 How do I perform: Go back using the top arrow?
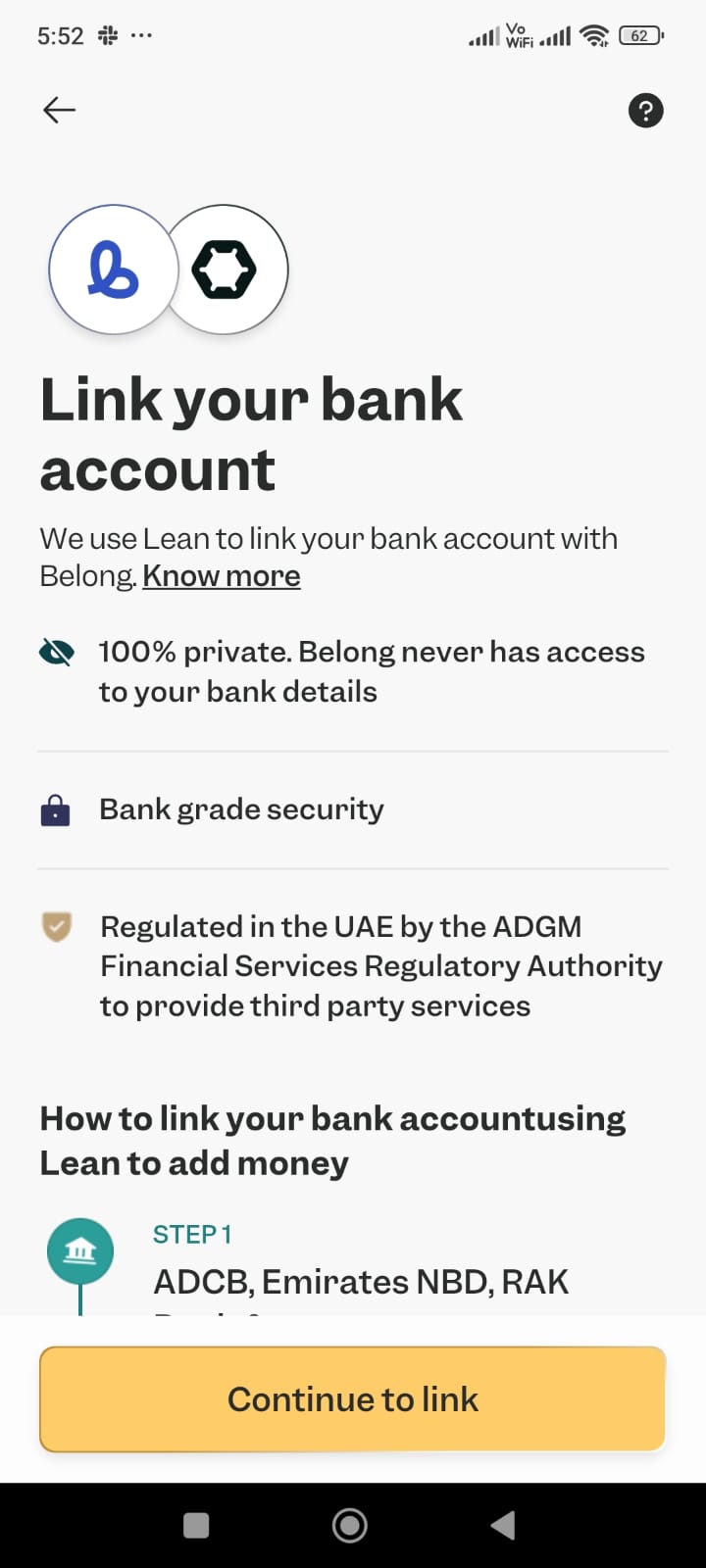click(59, 110)
